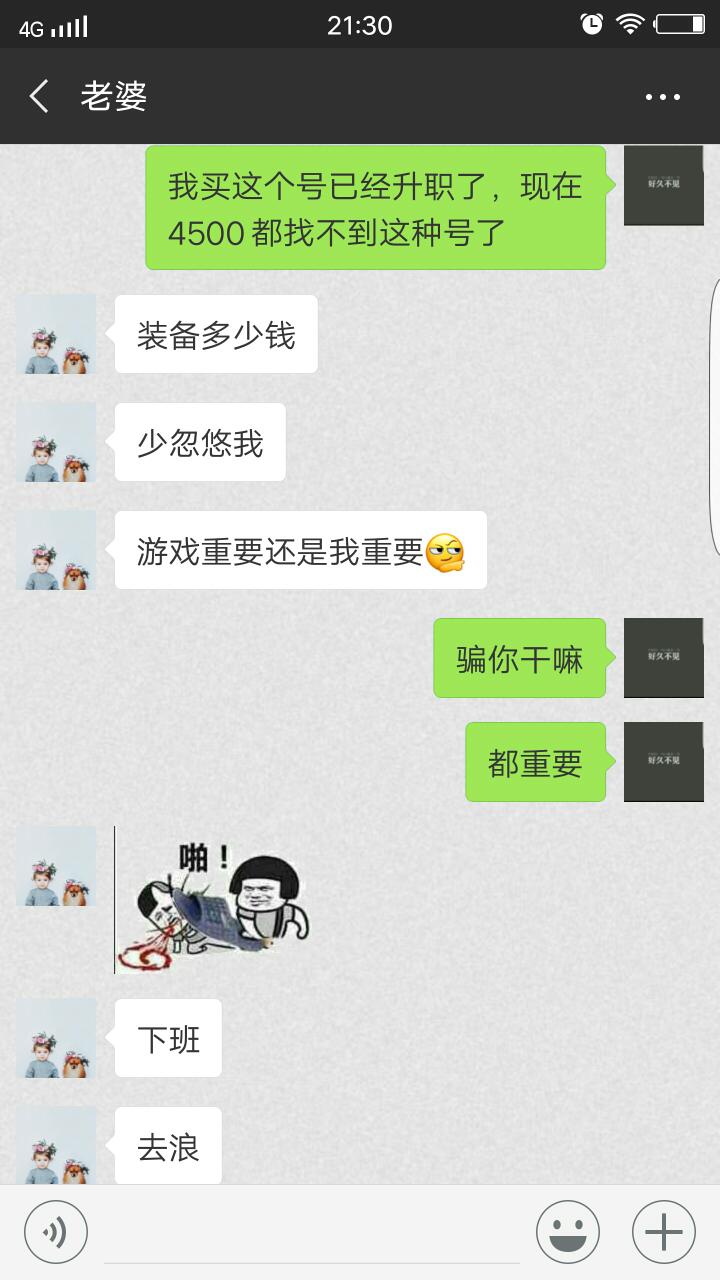
Task: Open my avatar next to 都重要
Action: [663, 762]
